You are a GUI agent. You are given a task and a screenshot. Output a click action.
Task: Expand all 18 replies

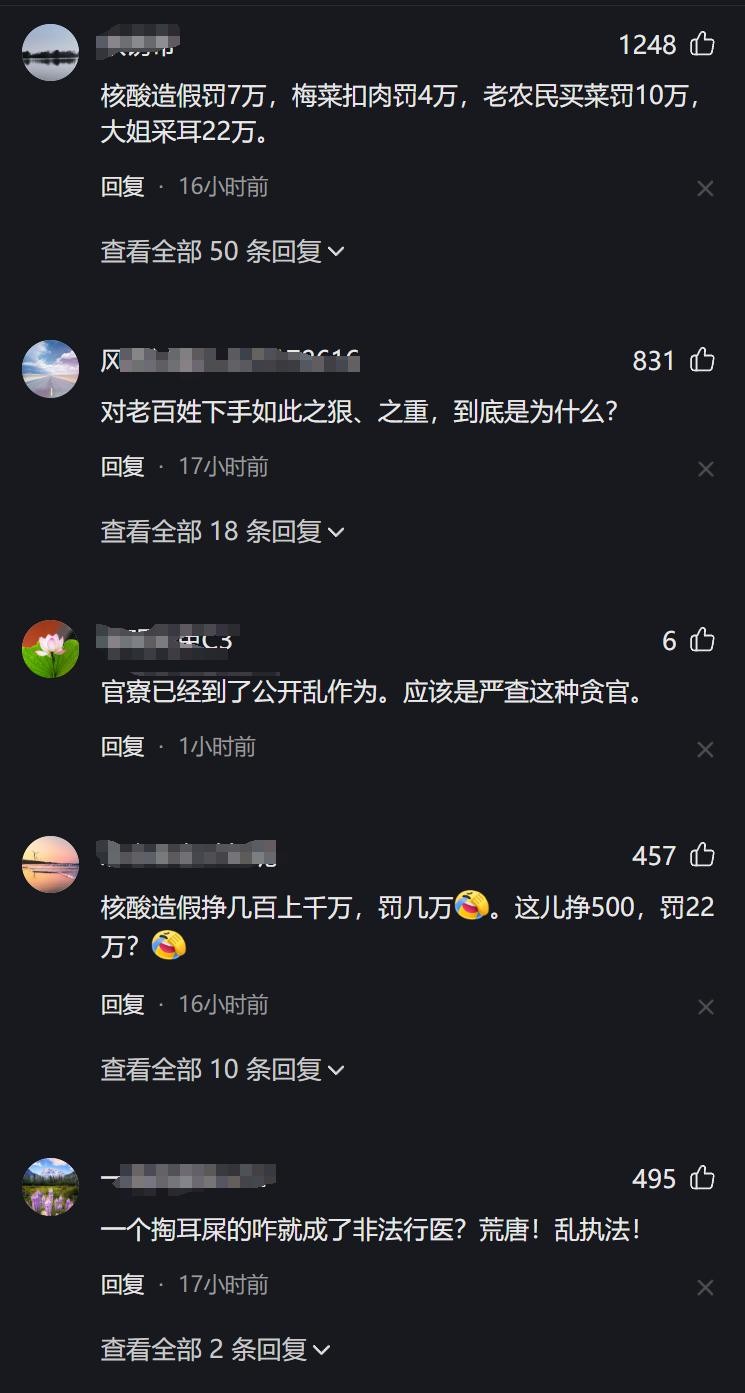[222, 531]
